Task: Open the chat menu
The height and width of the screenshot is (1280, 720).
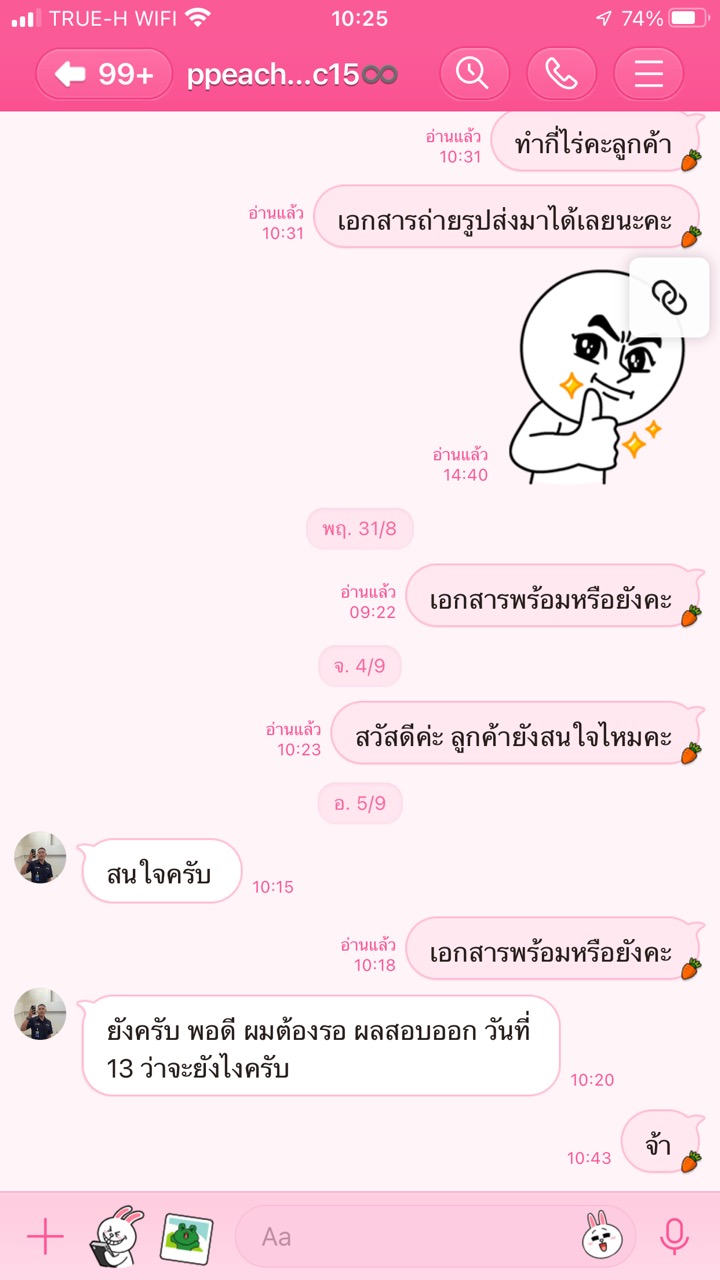Action: pyautogui.click(x=648, y=74)
